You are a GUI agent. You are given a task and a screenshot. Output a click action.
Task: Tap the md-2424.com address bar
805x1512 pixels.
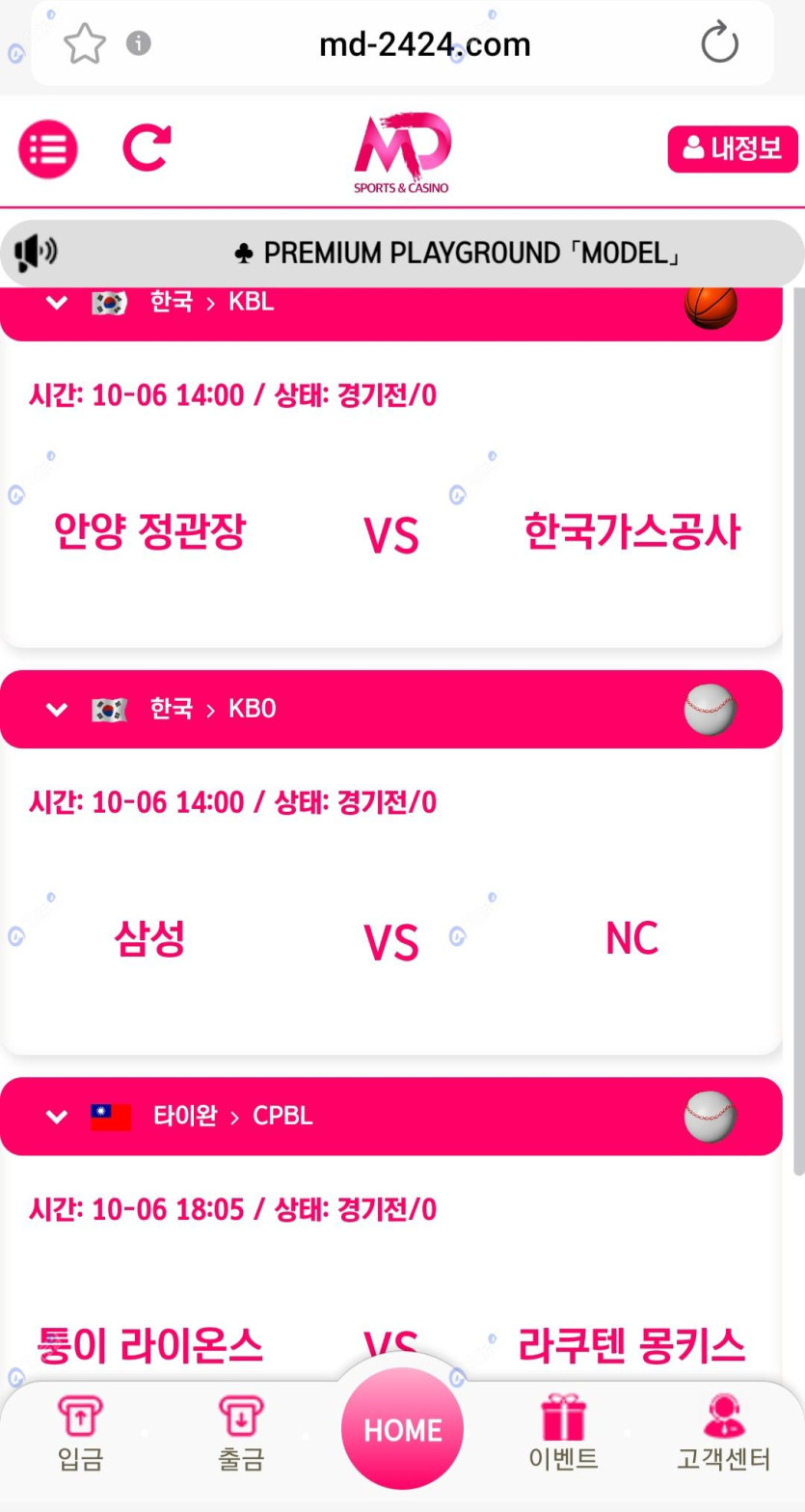pos(424,44)
